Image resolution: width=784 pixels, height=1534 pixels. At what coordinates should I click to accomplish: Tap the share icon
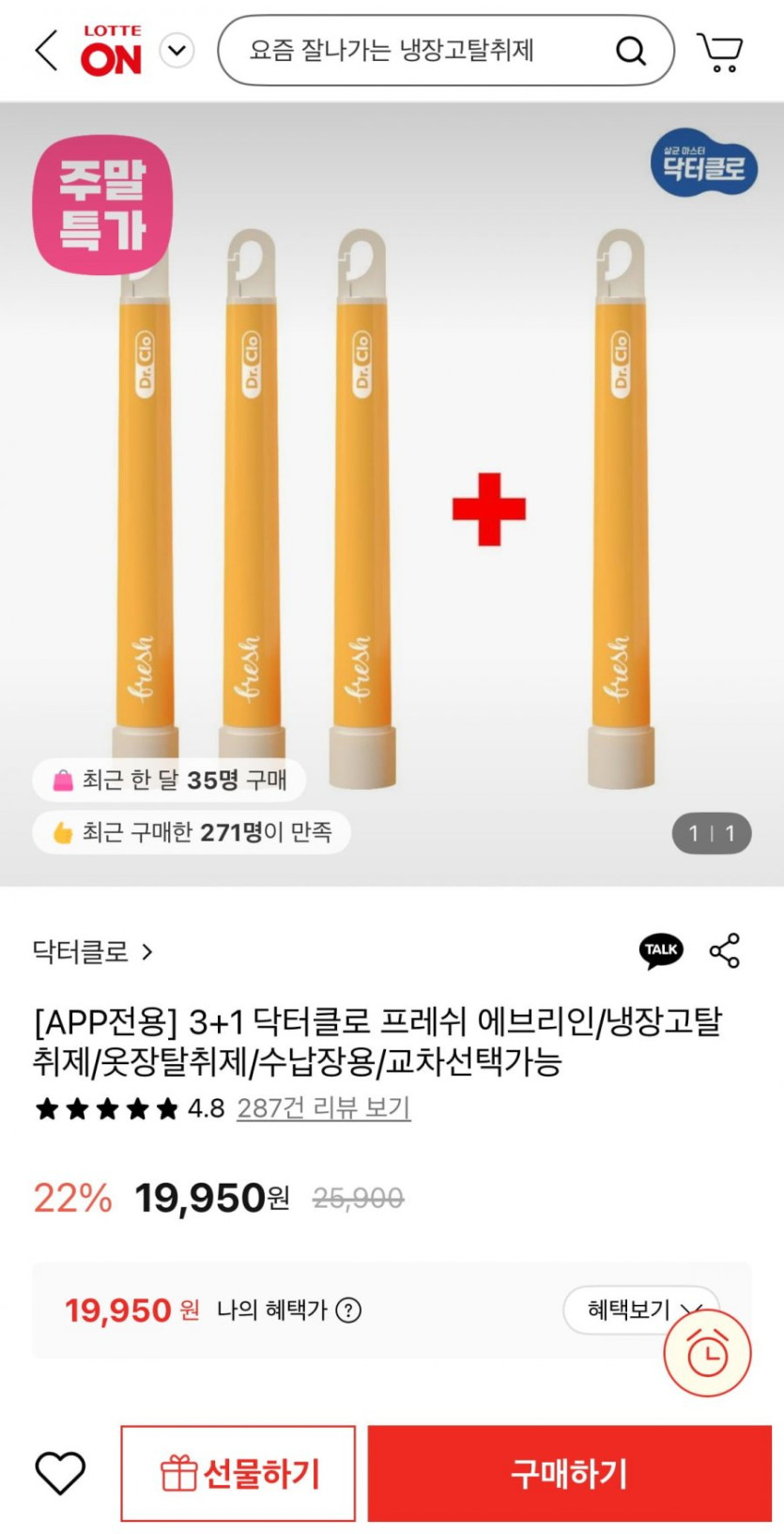tap(725, 951)
